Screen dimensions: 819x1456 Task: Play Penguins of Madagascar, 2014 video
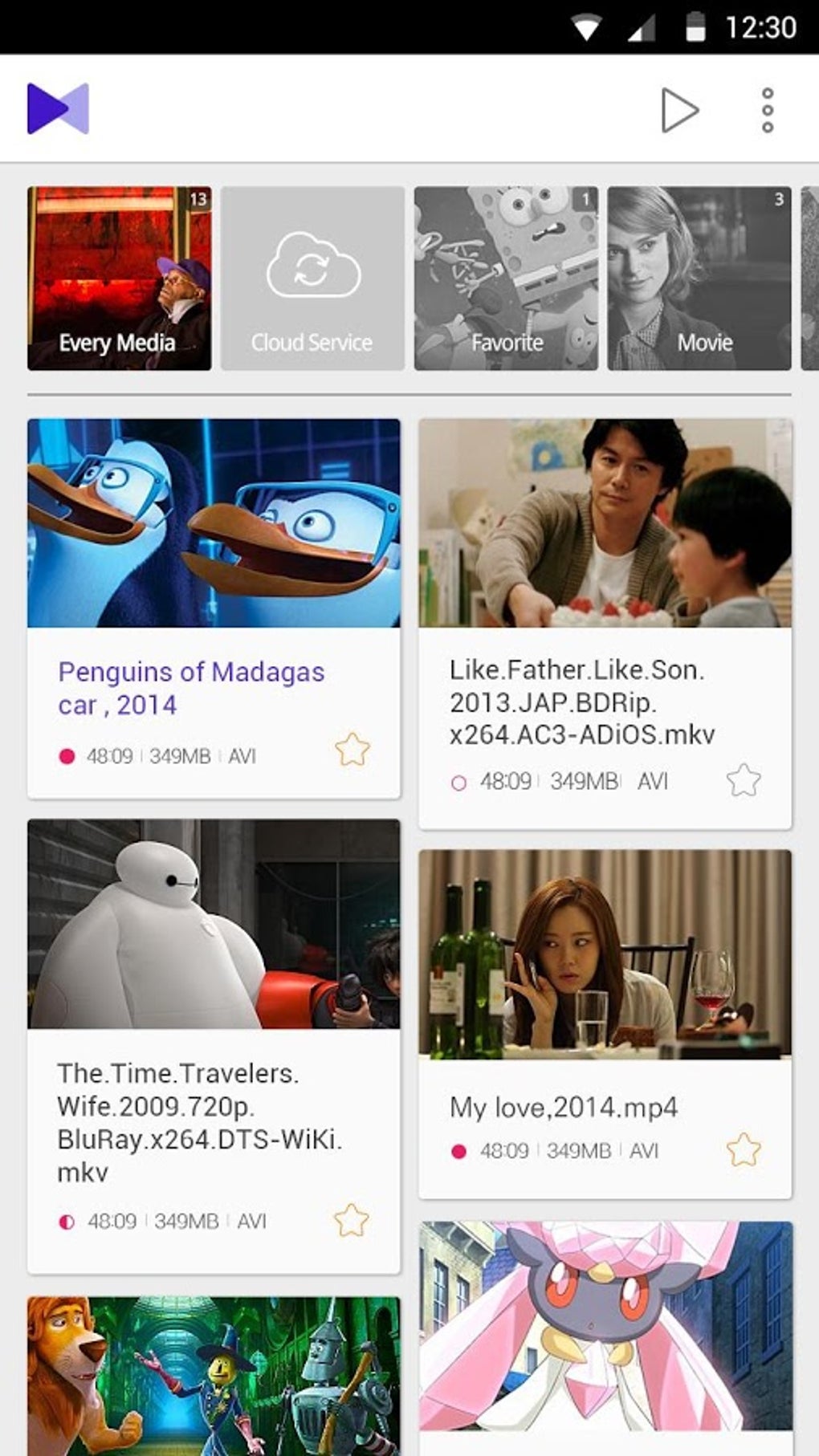[214, 523]
